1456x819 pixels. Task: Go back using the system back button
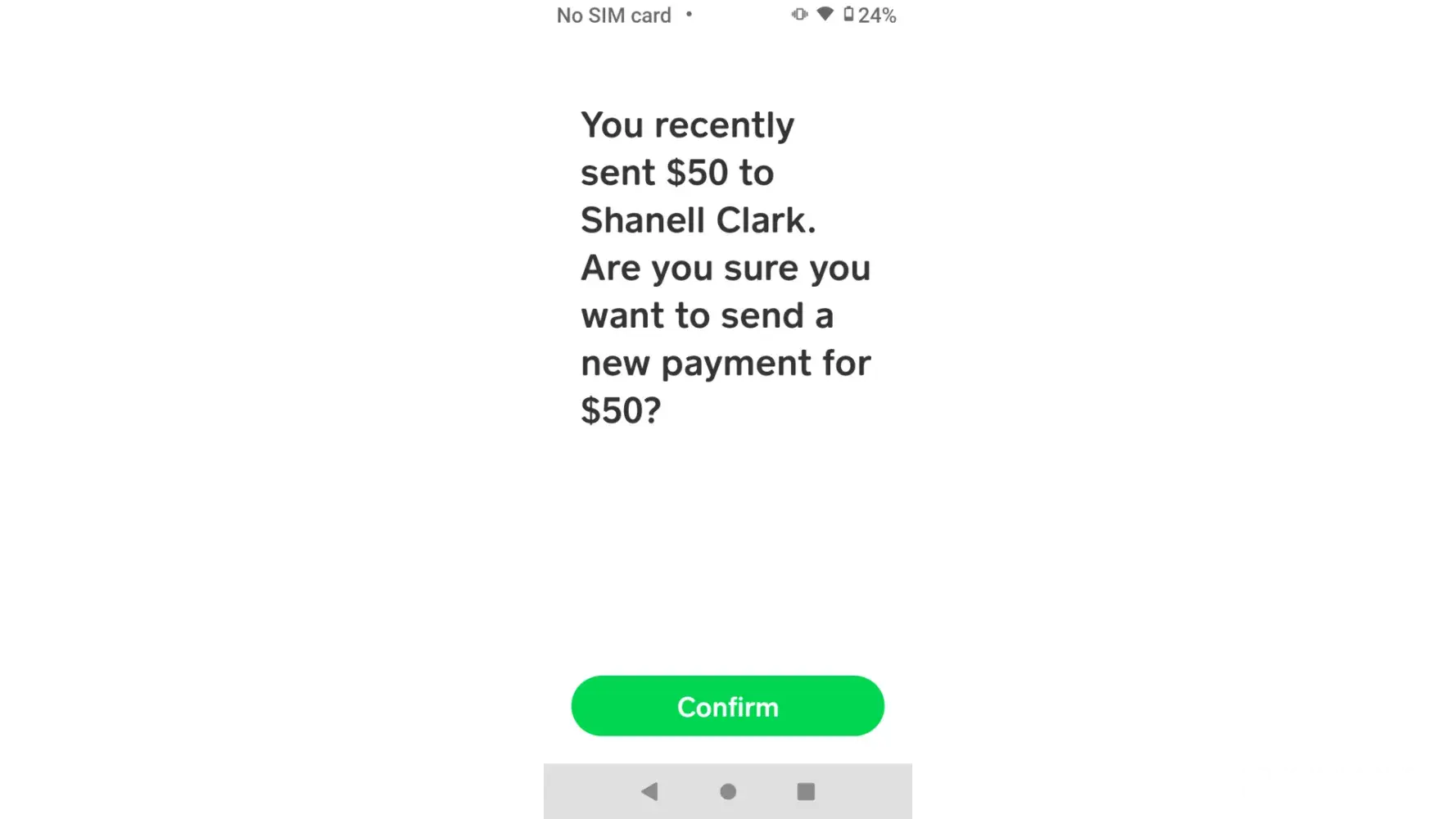(x=649, y=791)
